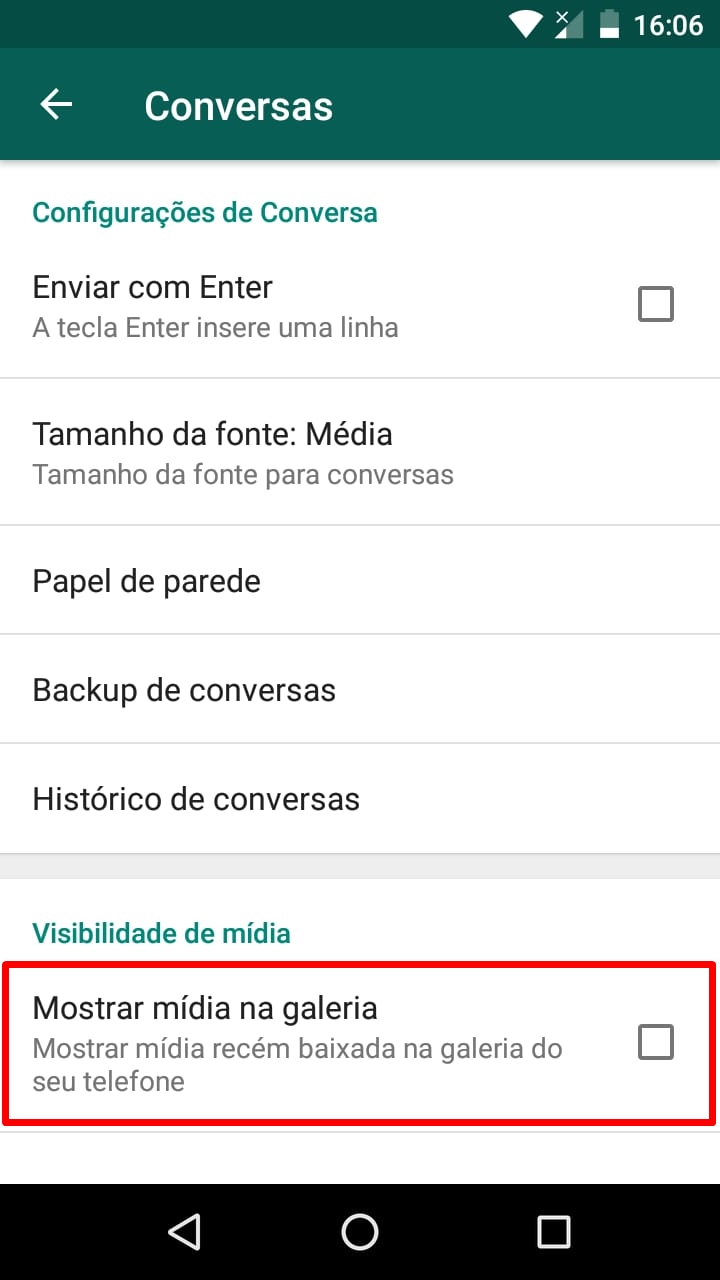
Task: Enable the Enviar com Enter checkbox
Action: (x=656, y=304)
